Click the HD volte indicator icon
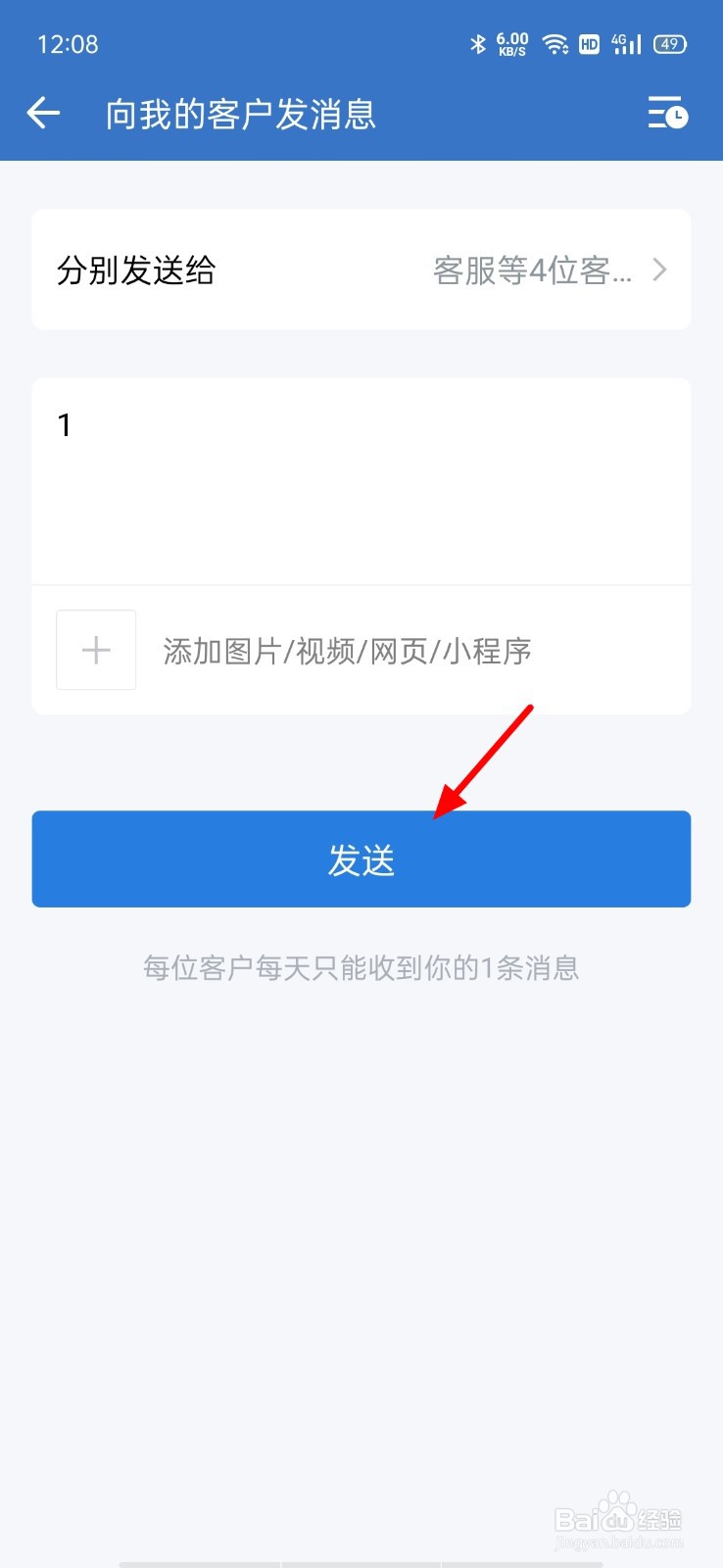Screen dimensions: 723x1568 [x=589, y=45]
